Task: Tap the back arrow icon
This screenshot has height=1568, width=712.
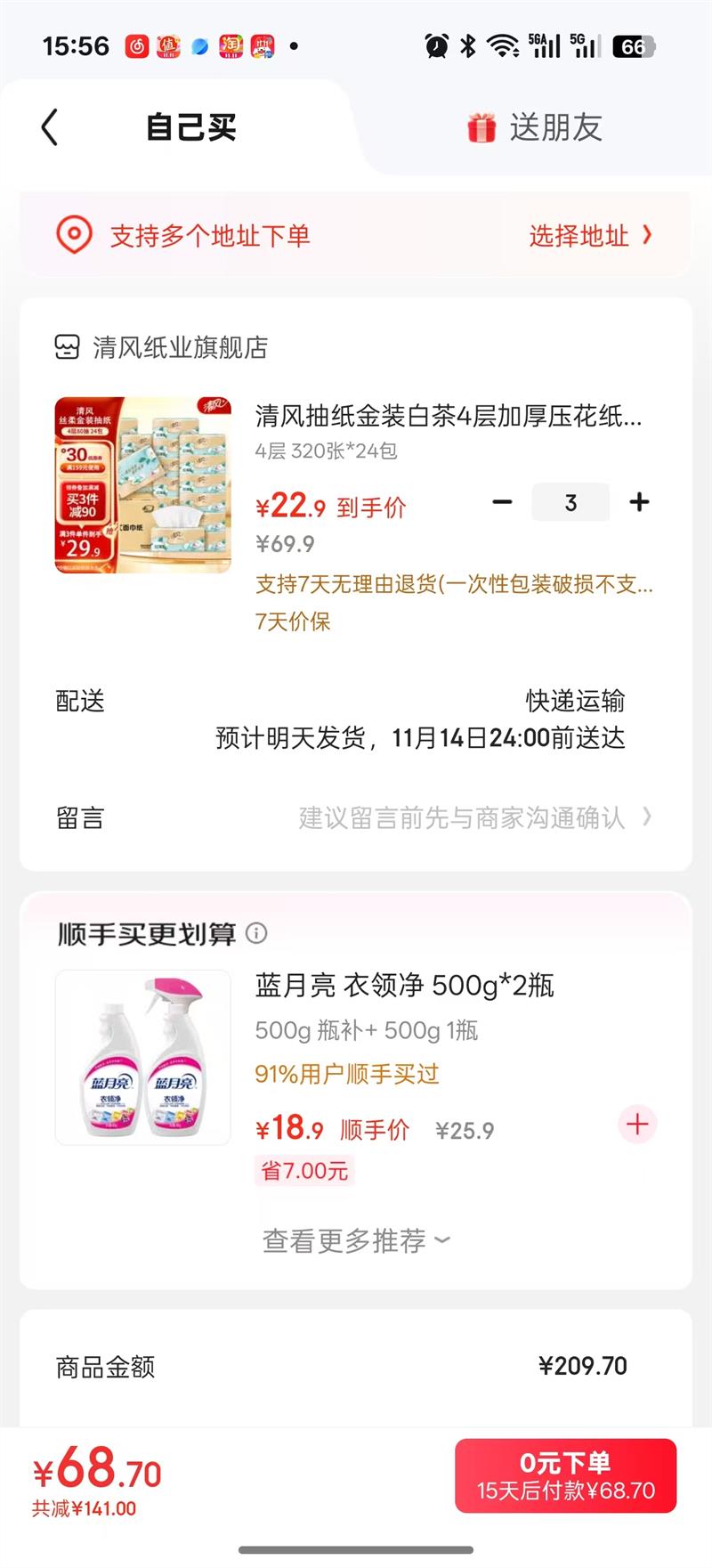Action: pyautogui.click(x=49, y=127)
